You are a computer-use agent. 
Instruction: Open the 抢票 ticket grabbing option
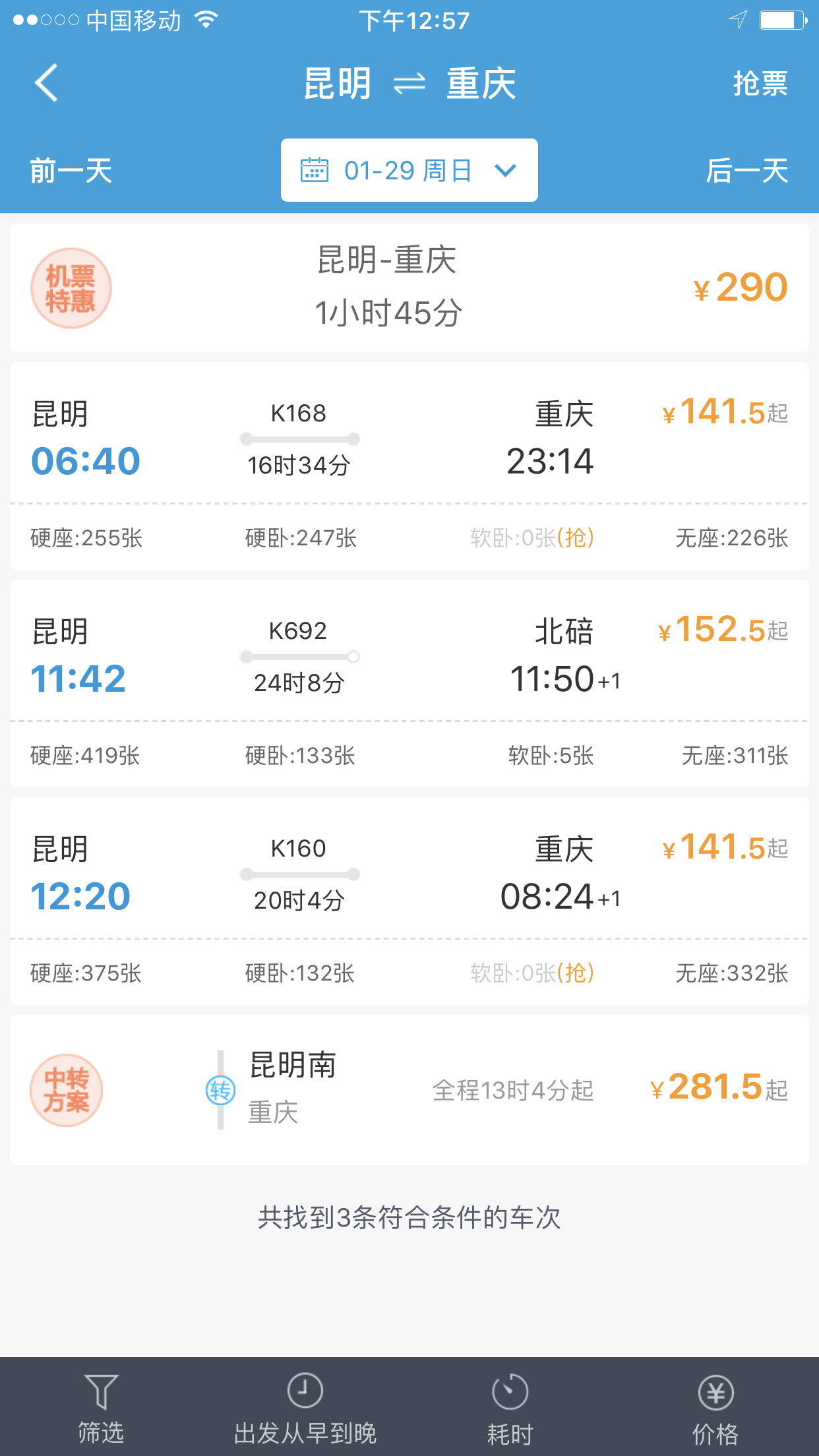(x=760, y=84)
